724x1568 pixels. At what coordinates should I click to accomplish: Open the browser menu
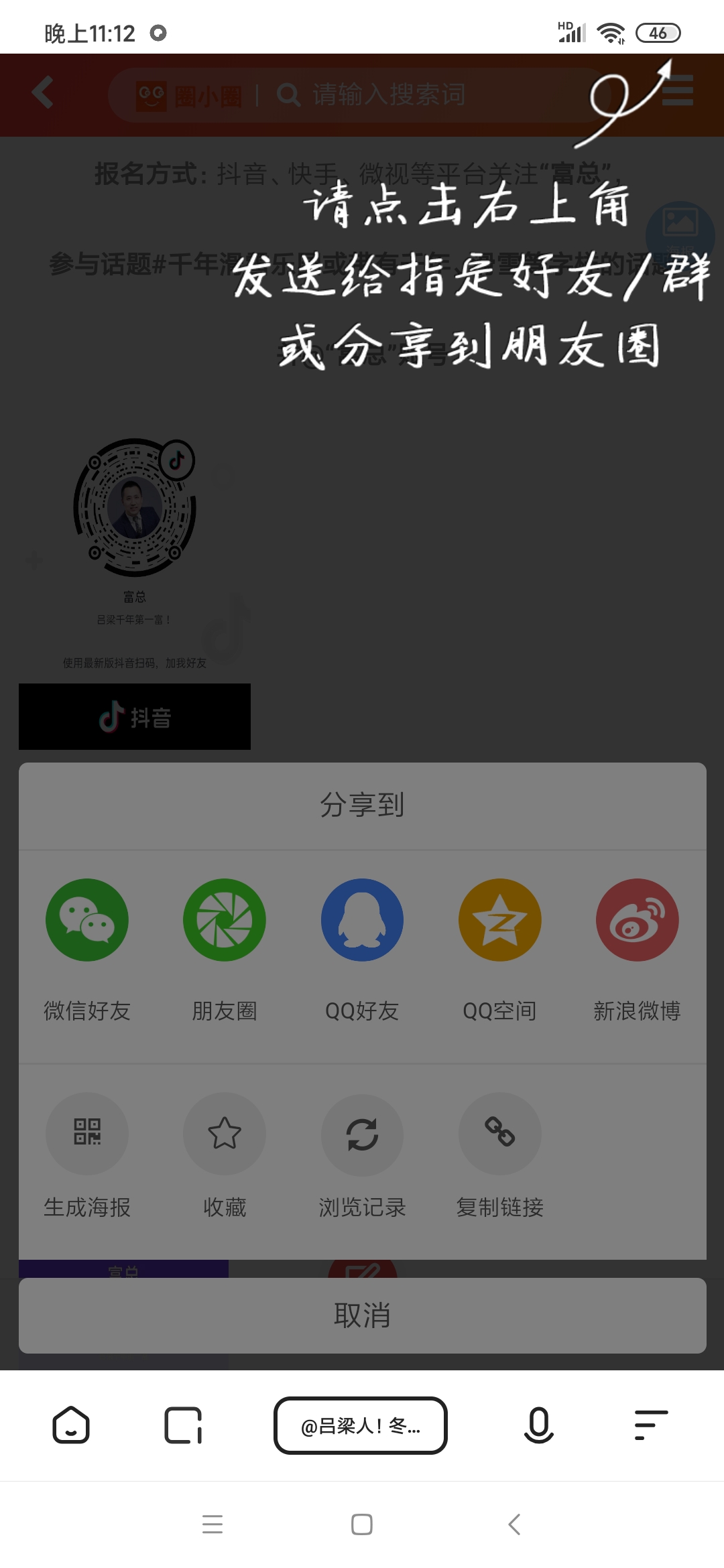coord(650,1425)
